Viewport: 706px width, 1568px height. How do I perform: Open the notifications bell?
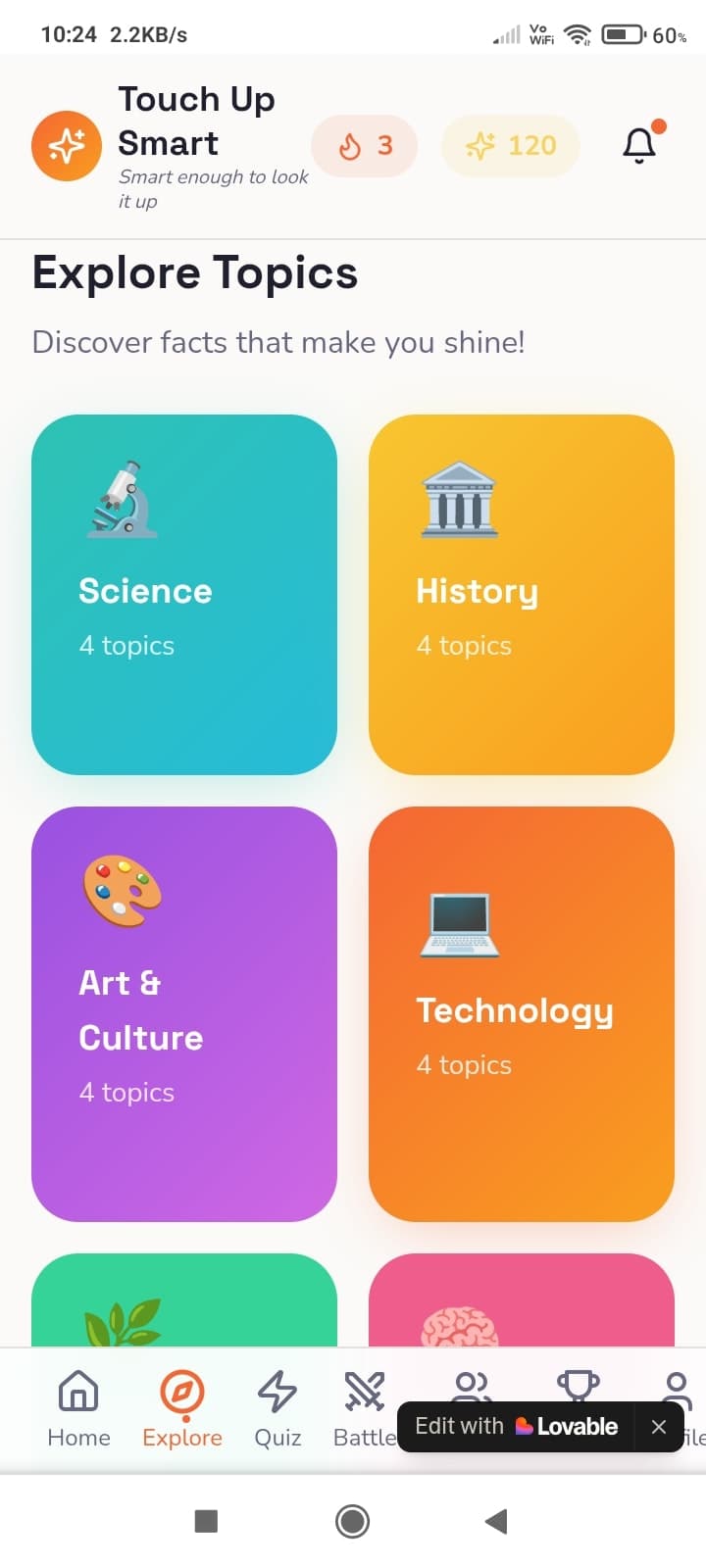click(639, 145)
